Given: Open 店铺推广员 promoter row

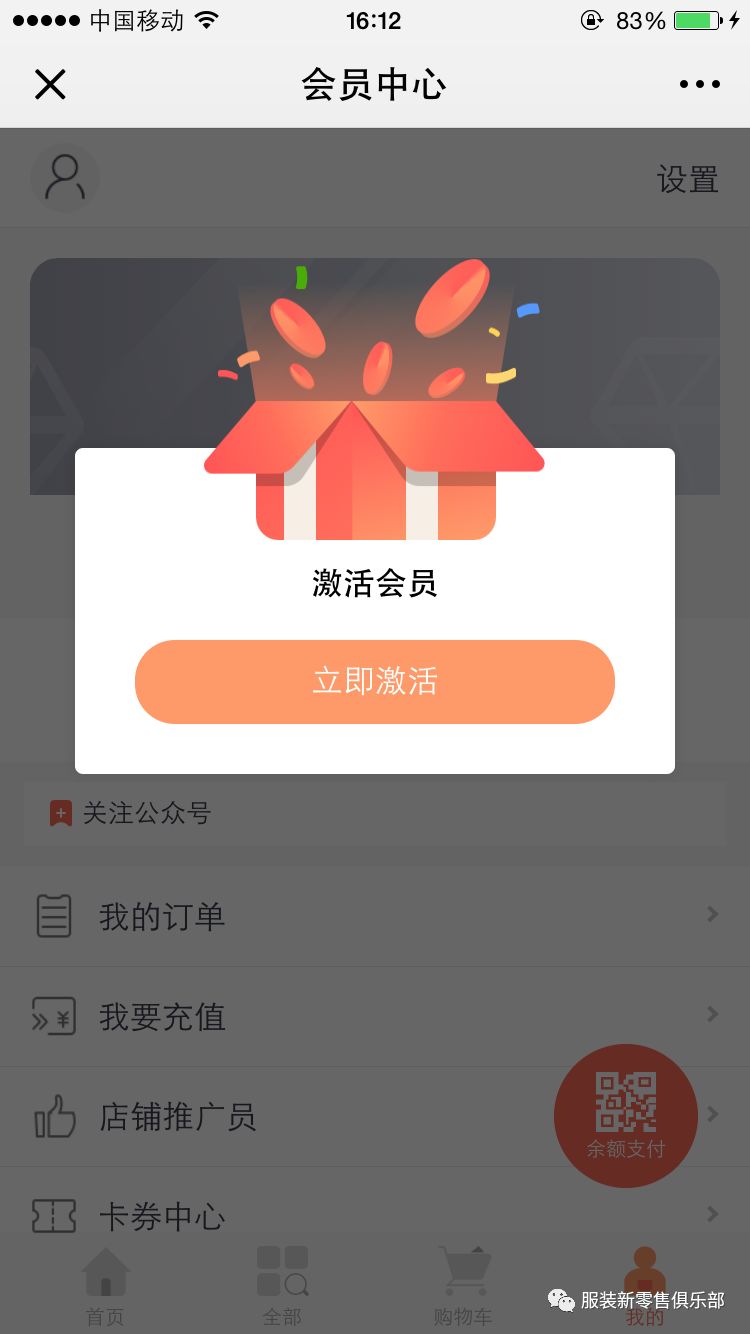Looking at the screenshot, I should click(375, 1117).
